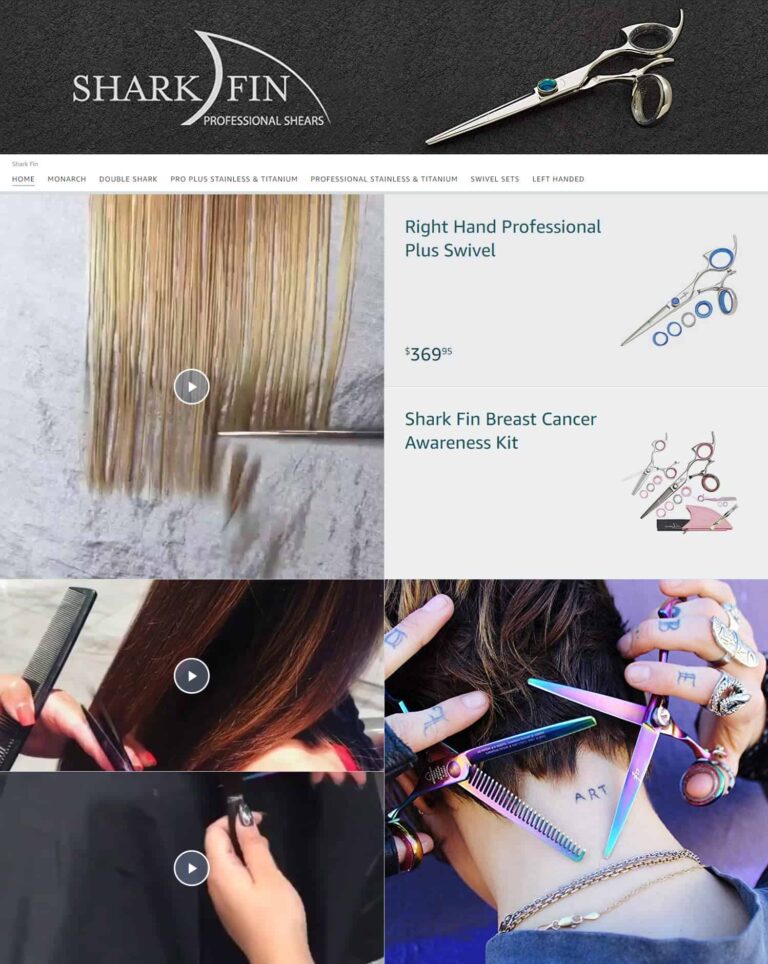Viewport: 768px width, 964px height.
Task: Open Professional Stainless & Titanium tab
Action: [384, 179]
